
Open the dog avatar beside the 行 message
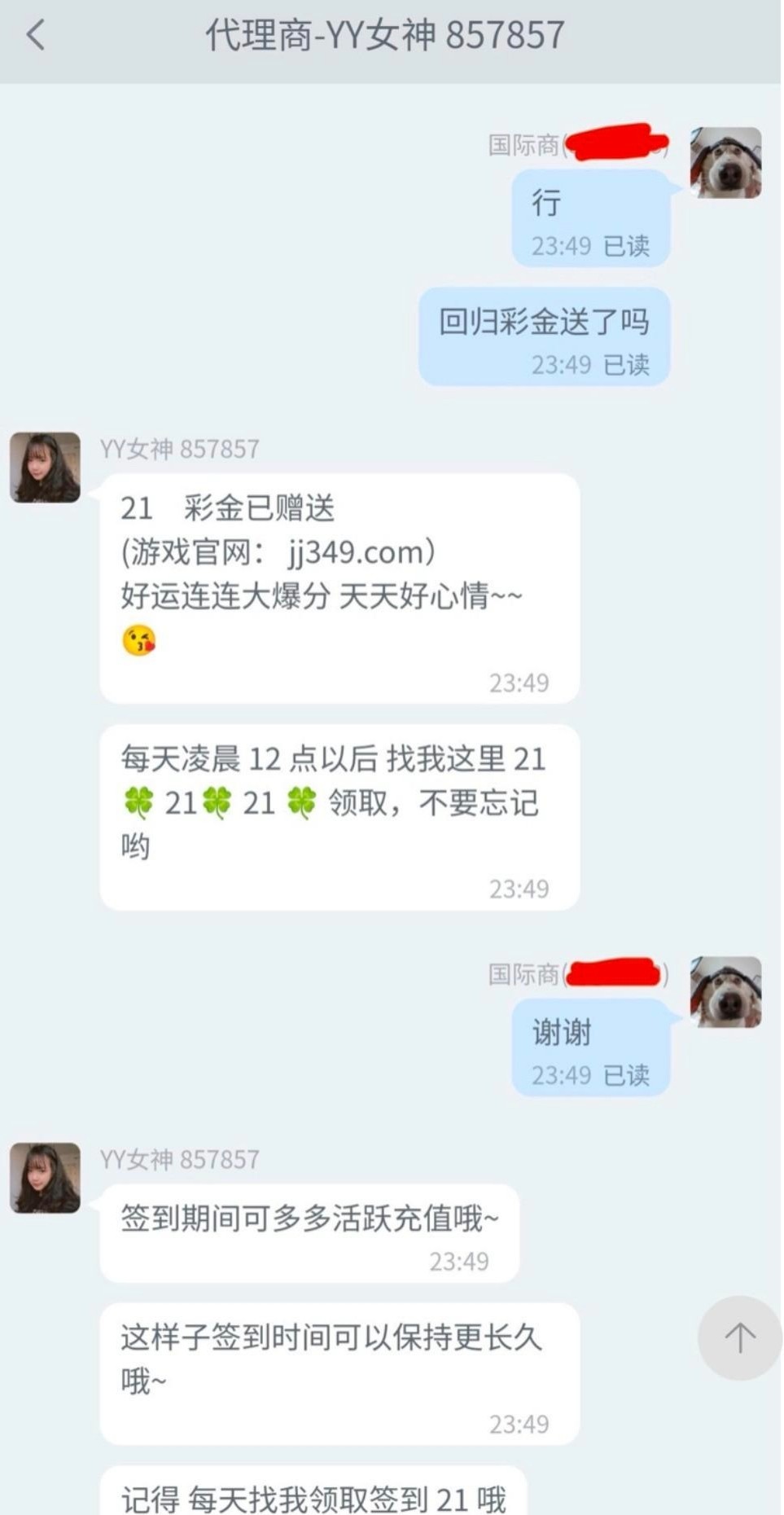tap(725, 163)
